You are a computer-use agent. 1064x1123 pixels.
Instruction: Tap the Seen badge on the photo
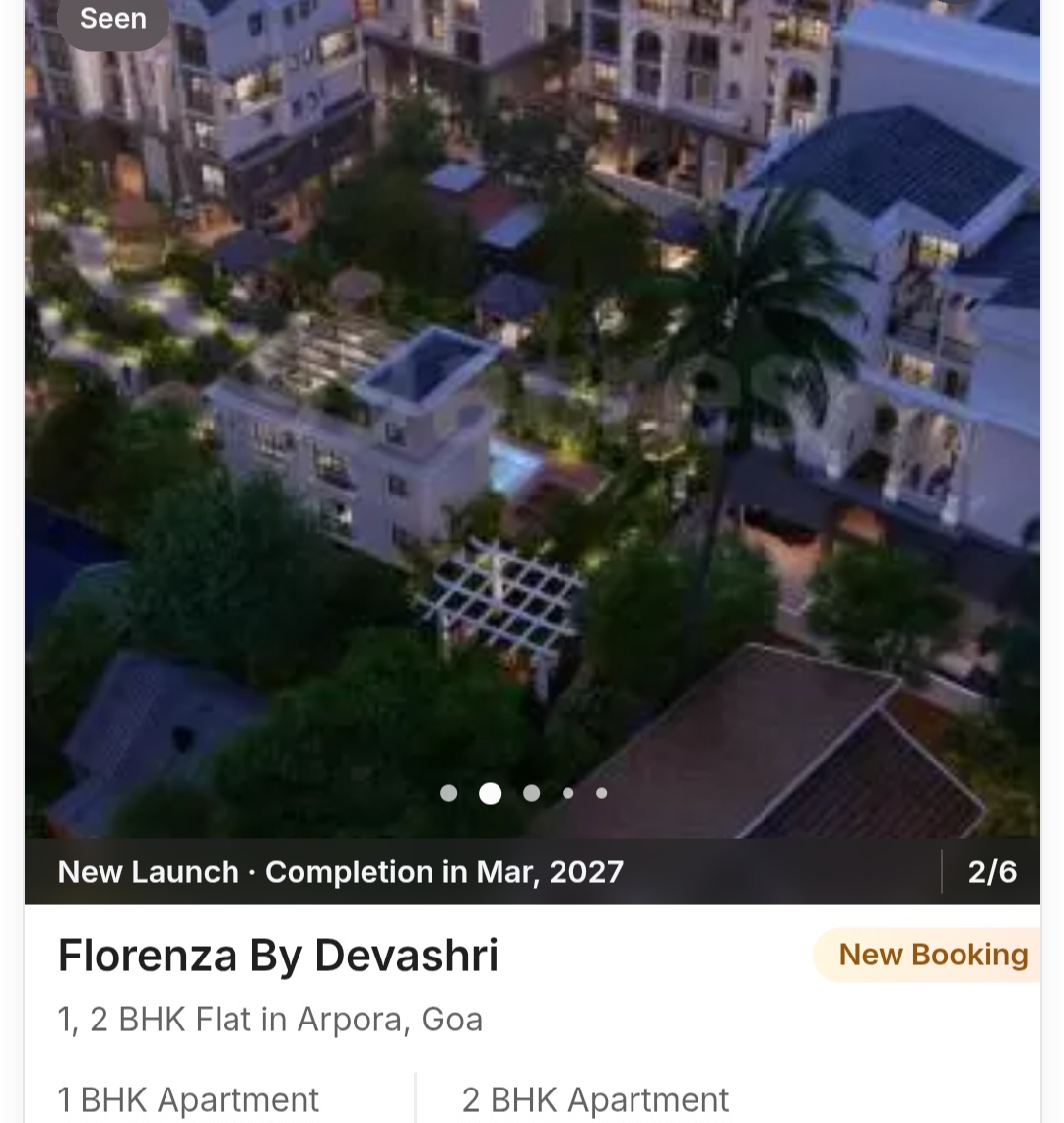click(112, 18)
